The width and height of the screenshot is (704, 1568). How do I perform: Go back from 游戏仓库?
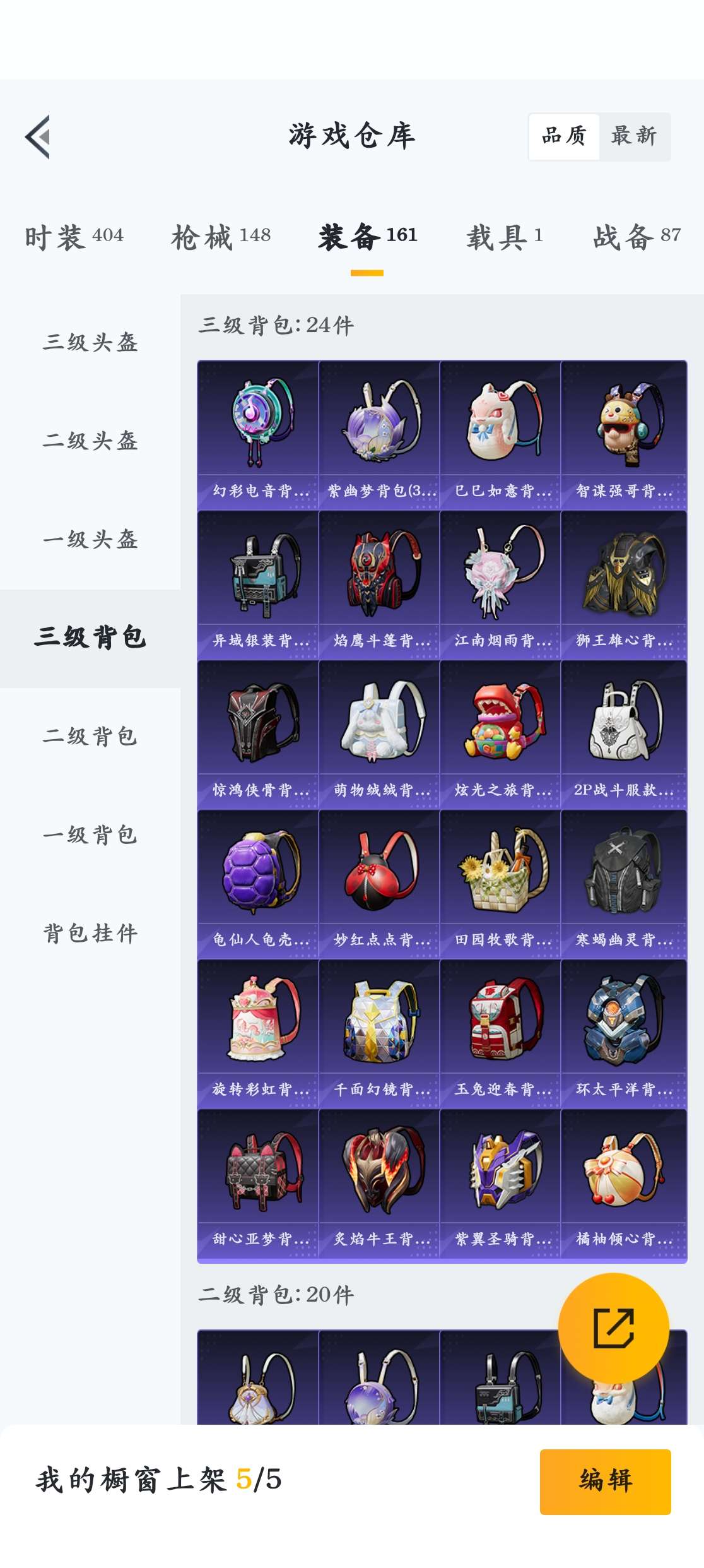click(38, 136)
